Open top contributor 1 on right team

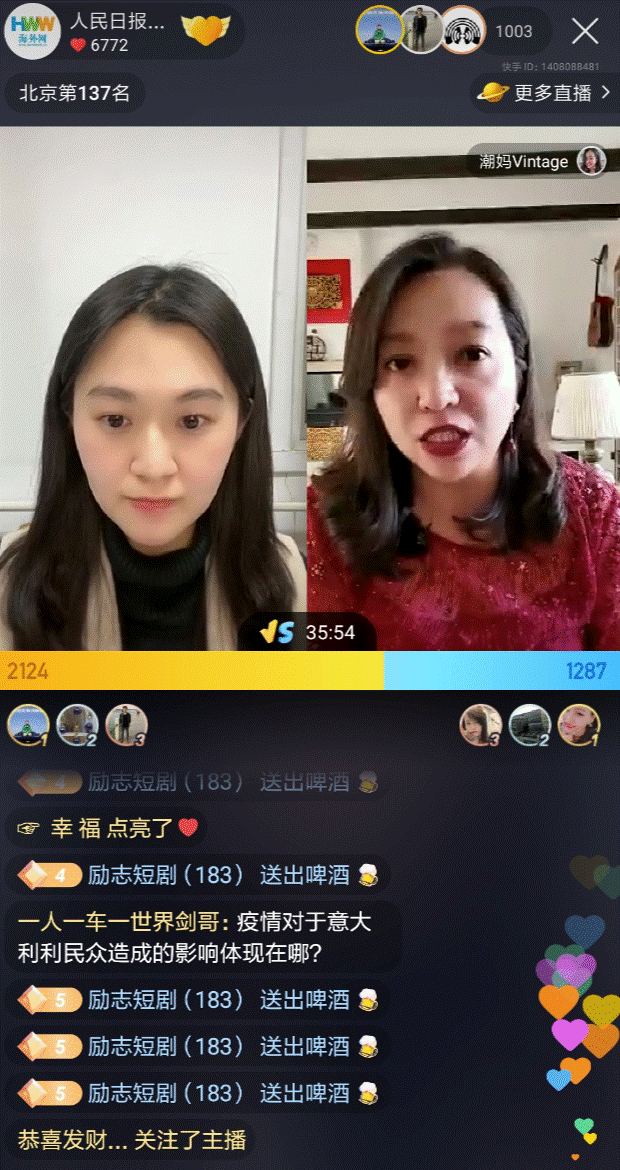[x=578, y=725]
